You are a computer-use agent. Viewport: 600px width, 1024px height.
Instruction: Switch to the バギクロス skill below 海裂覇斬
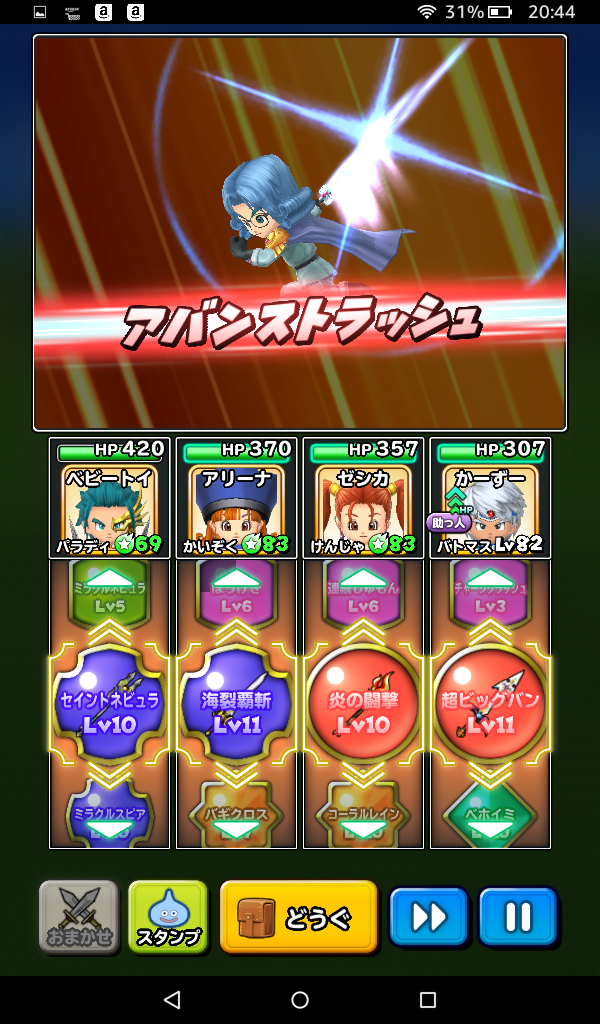coord(237,817)
